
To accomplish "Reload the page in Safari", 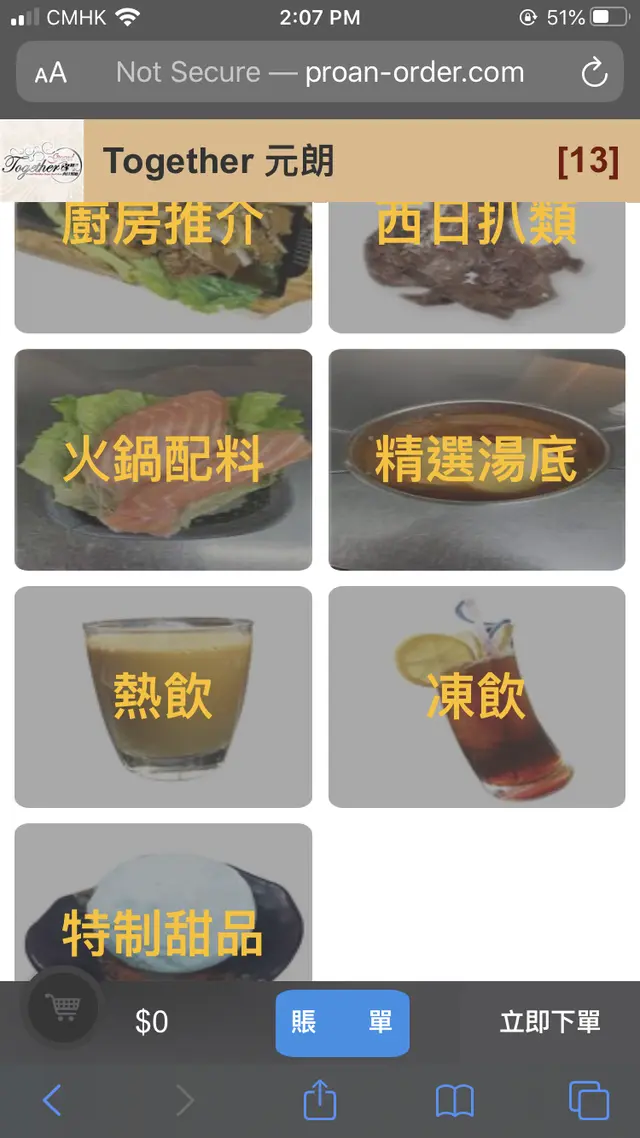I will [x=594, y=73].
